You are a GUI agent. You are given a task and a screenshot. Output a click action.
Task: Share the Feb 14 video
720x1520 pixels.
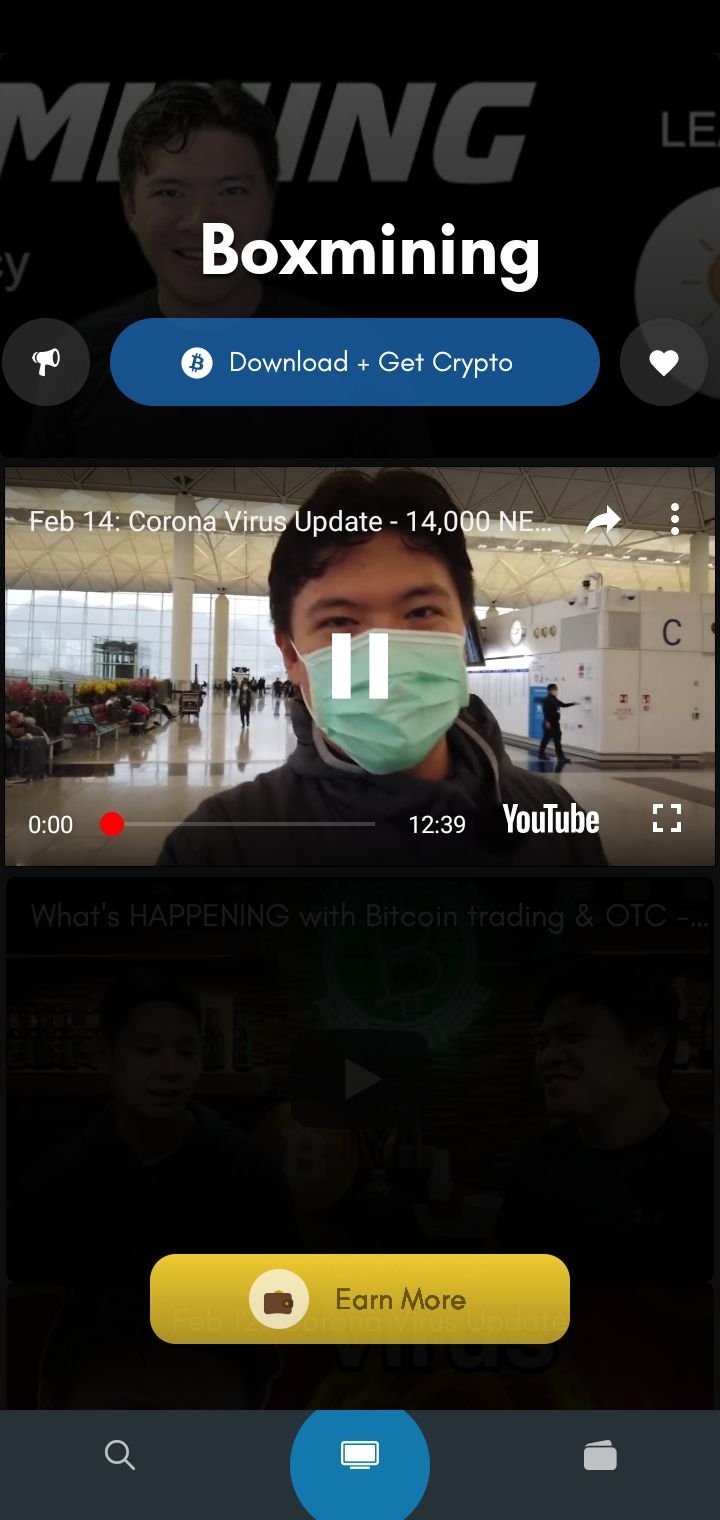(603, 520)
